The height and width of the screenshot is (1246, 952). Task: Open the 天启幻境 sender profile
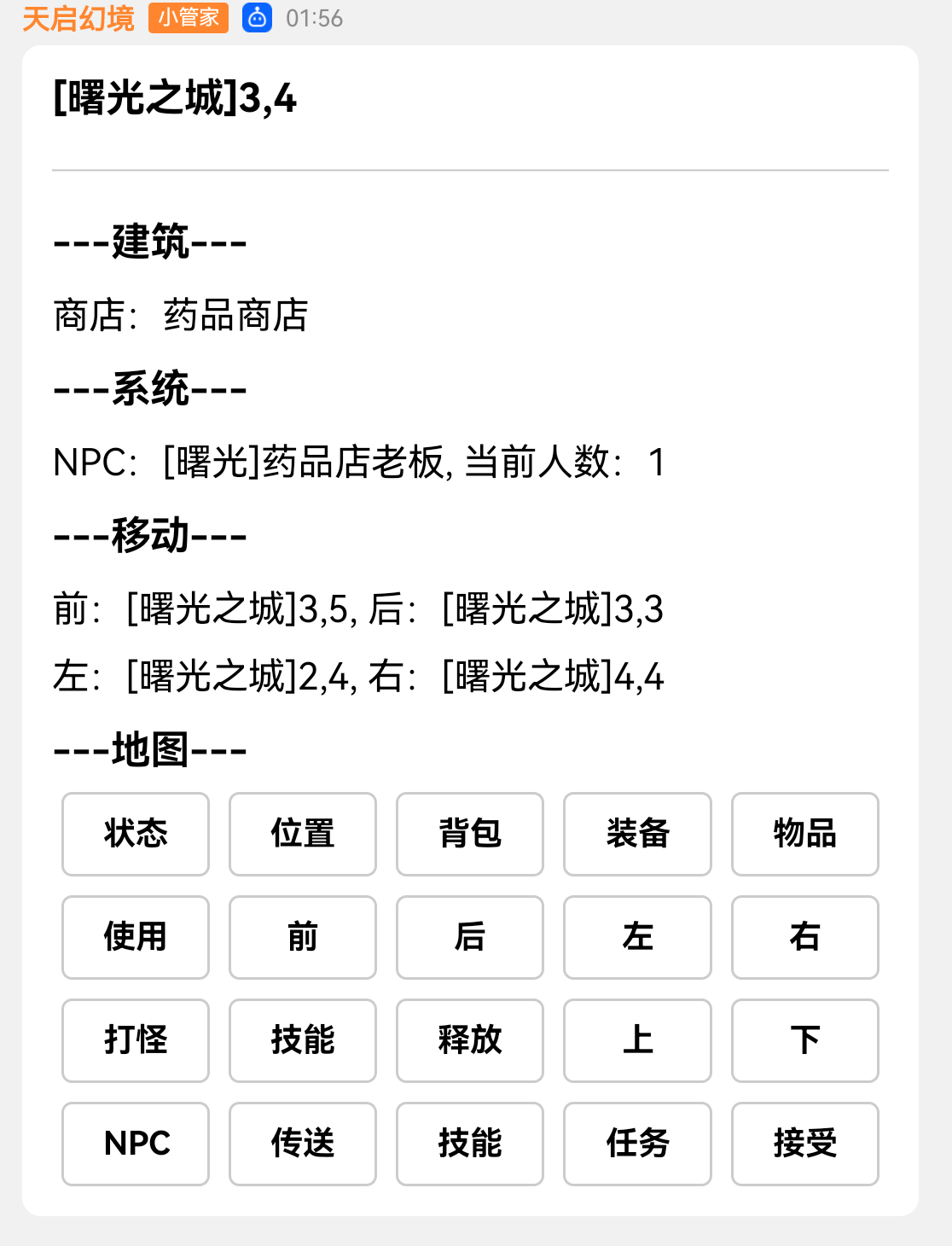coord(78,18)
